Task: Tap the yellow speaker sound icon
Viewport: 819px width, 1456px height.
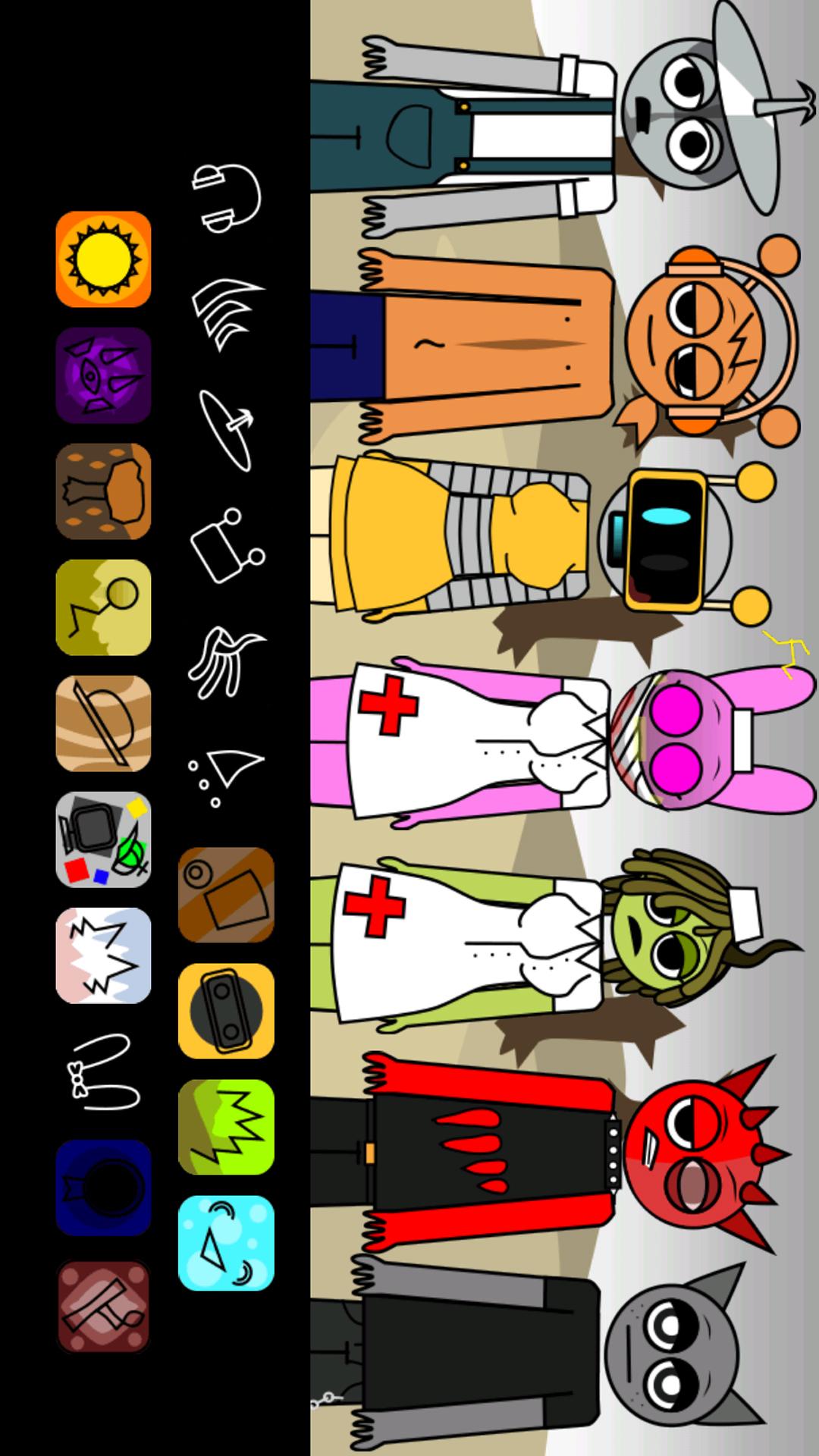Action: [x=226, y=1011]
